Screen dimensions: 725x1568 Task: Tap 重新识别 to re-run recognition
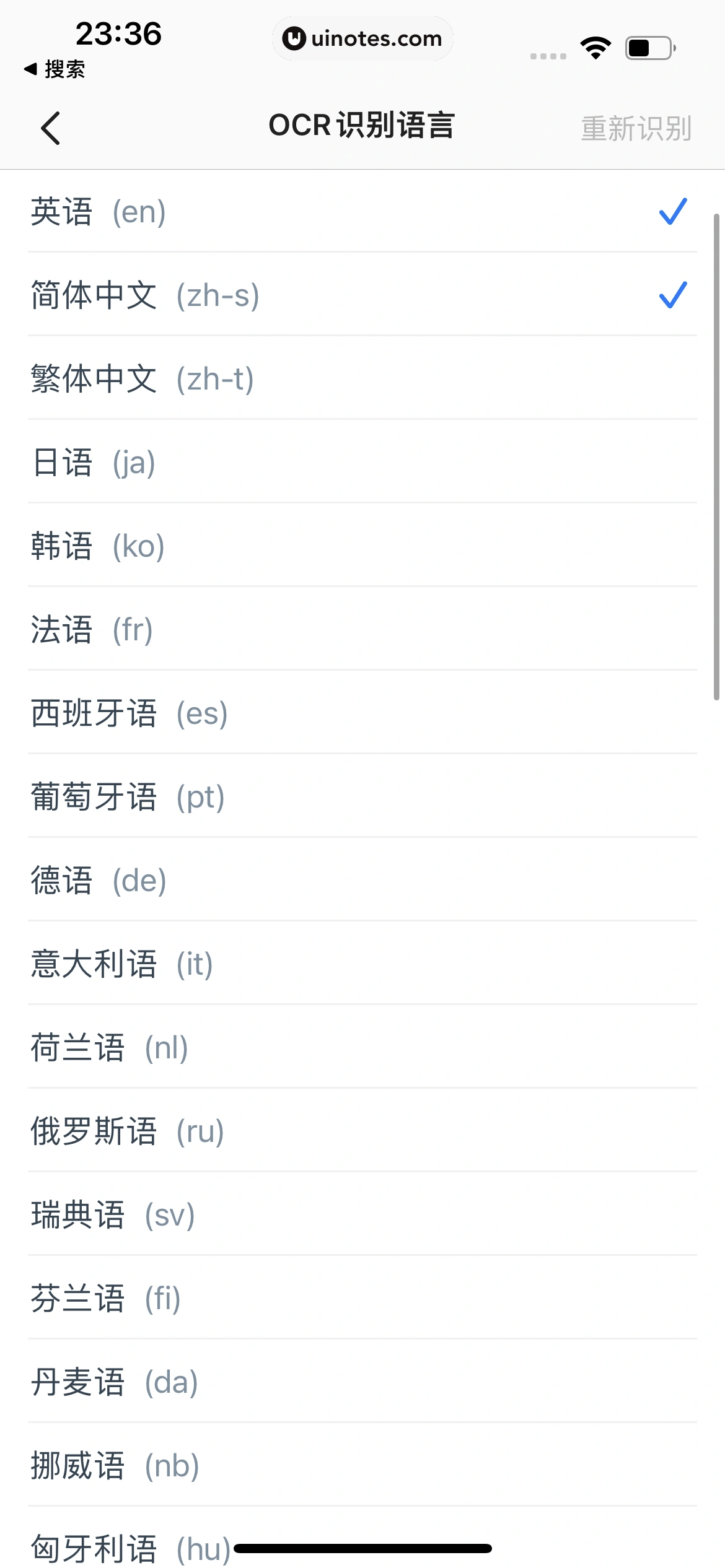pos(636,129)
